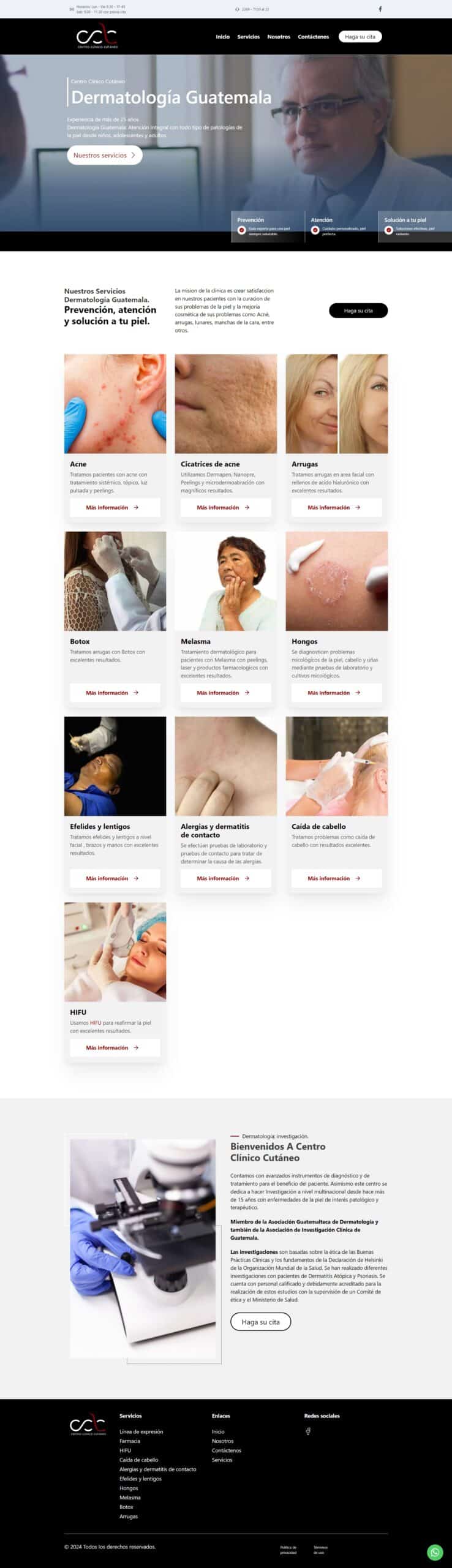
Task: Open Línea de expresión in the footer
Action: [x=141, y=1431]
